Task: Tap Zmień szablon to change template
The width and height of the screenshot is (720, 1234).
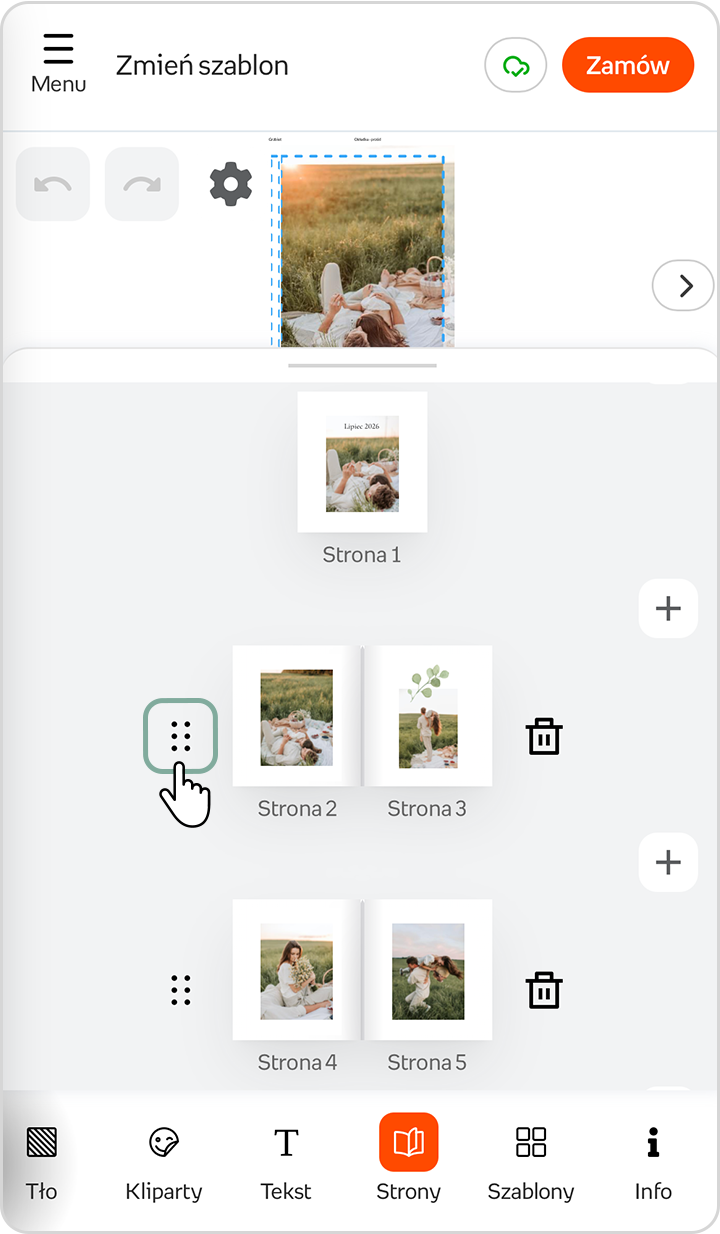Action: tap(202, 66)
